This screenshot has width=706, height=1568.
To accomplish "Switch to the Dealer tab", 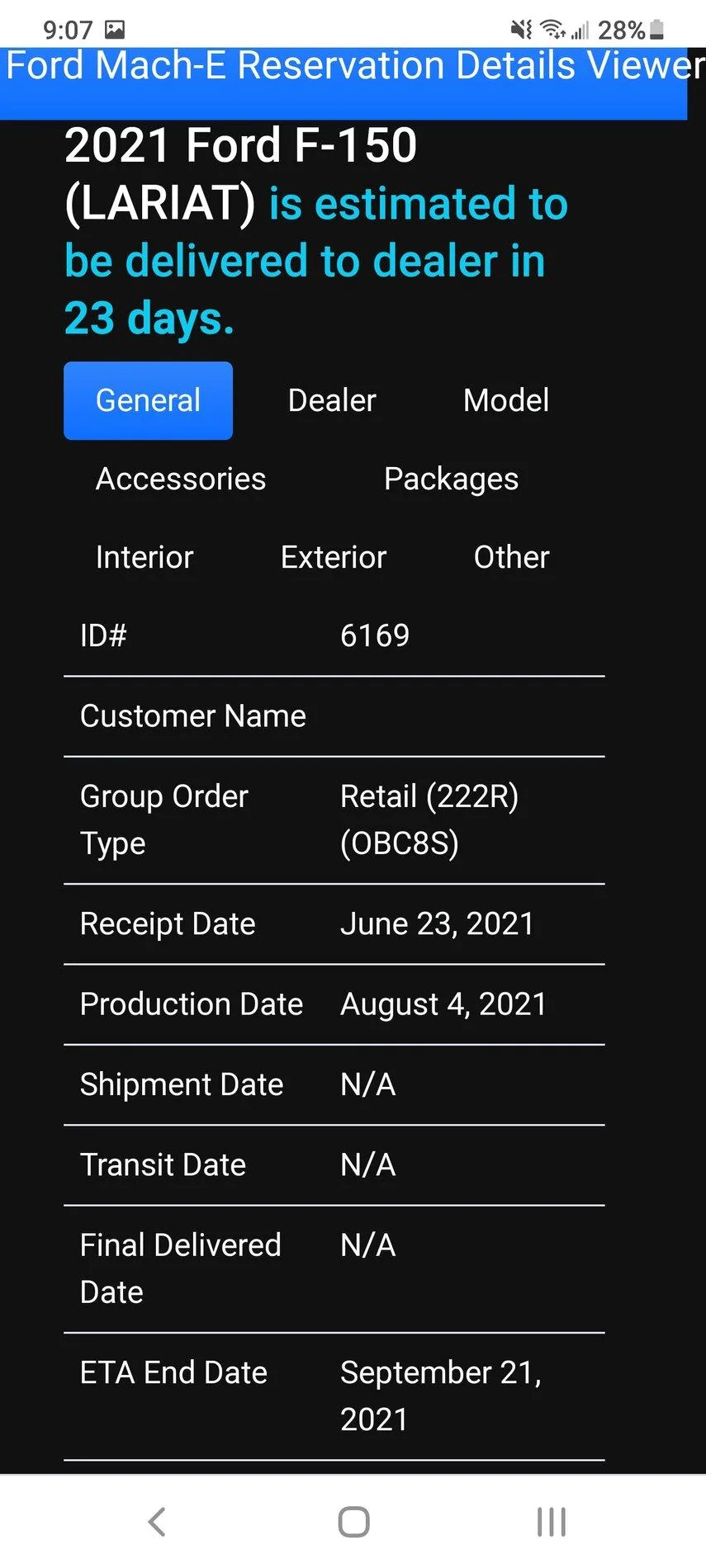I will [331, 400].
